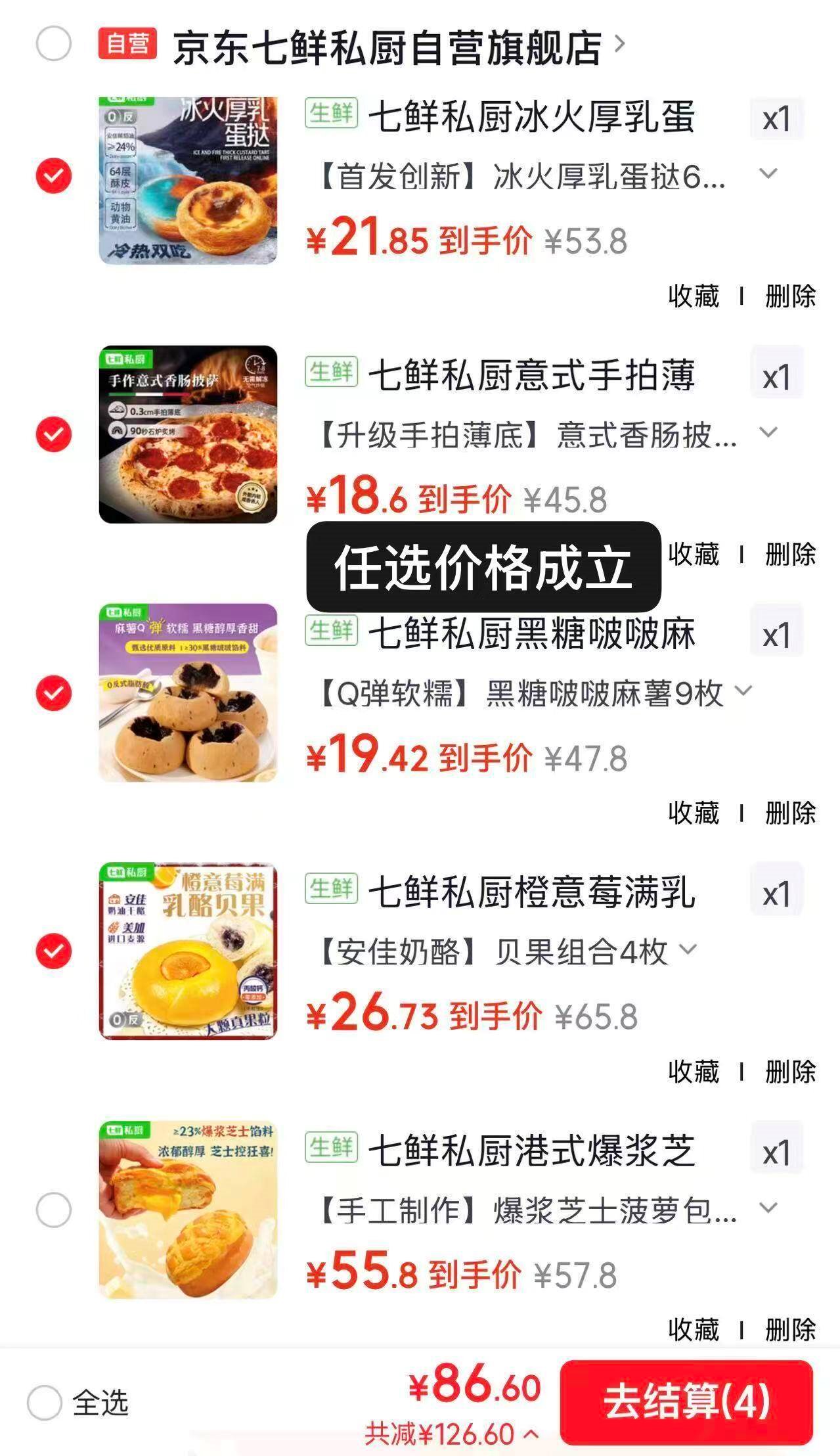This screenshot has height=1456, width=840.
Task: Uncheck the 黑糖啵啵麻薯 item
Action: click(x=53, y=693)
